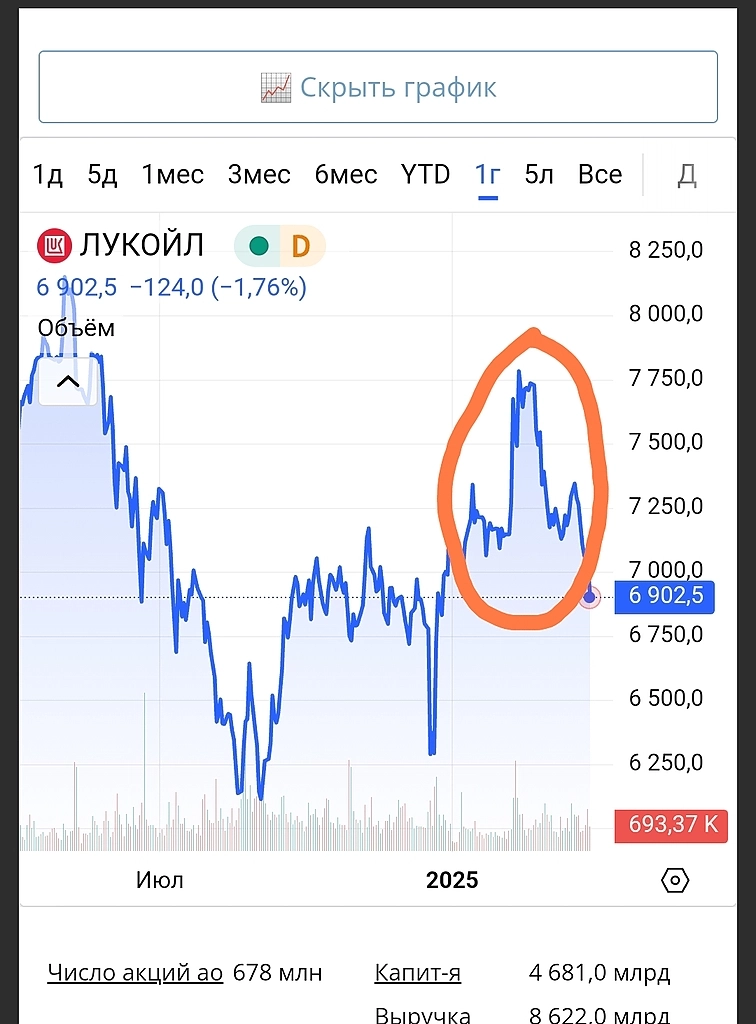Select the 5д time range

pos(102,175)
